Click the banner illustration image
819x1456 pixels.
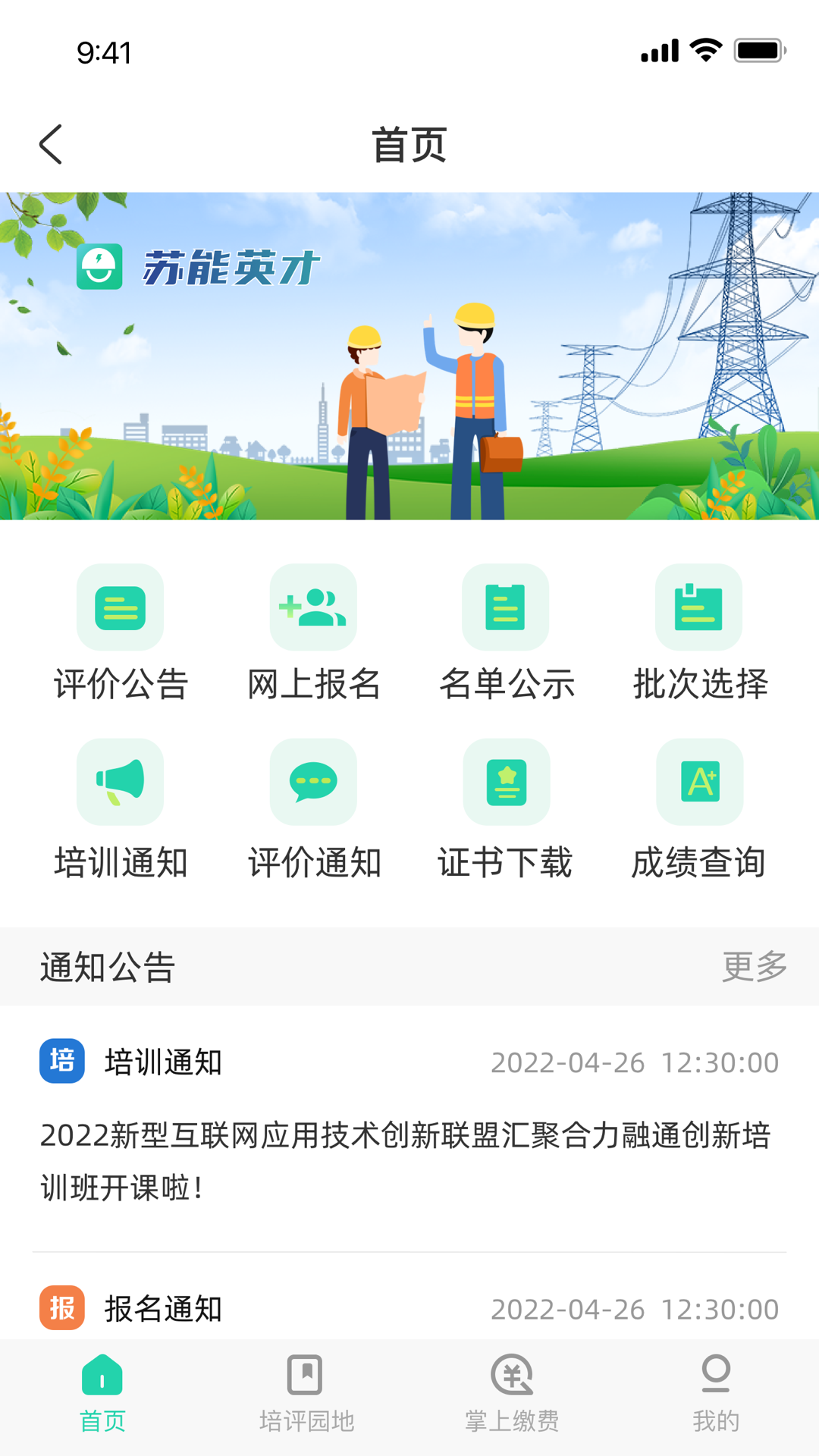click(409, 356)
